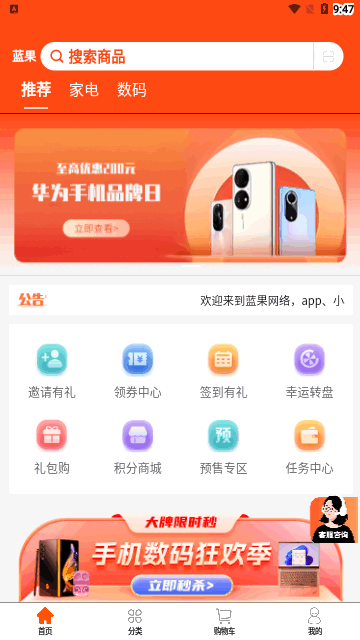The height and width of the screenshot is (640, 360).
Task: Open 幸运转盘 lucky wheel
Action: tap(309, 371)
